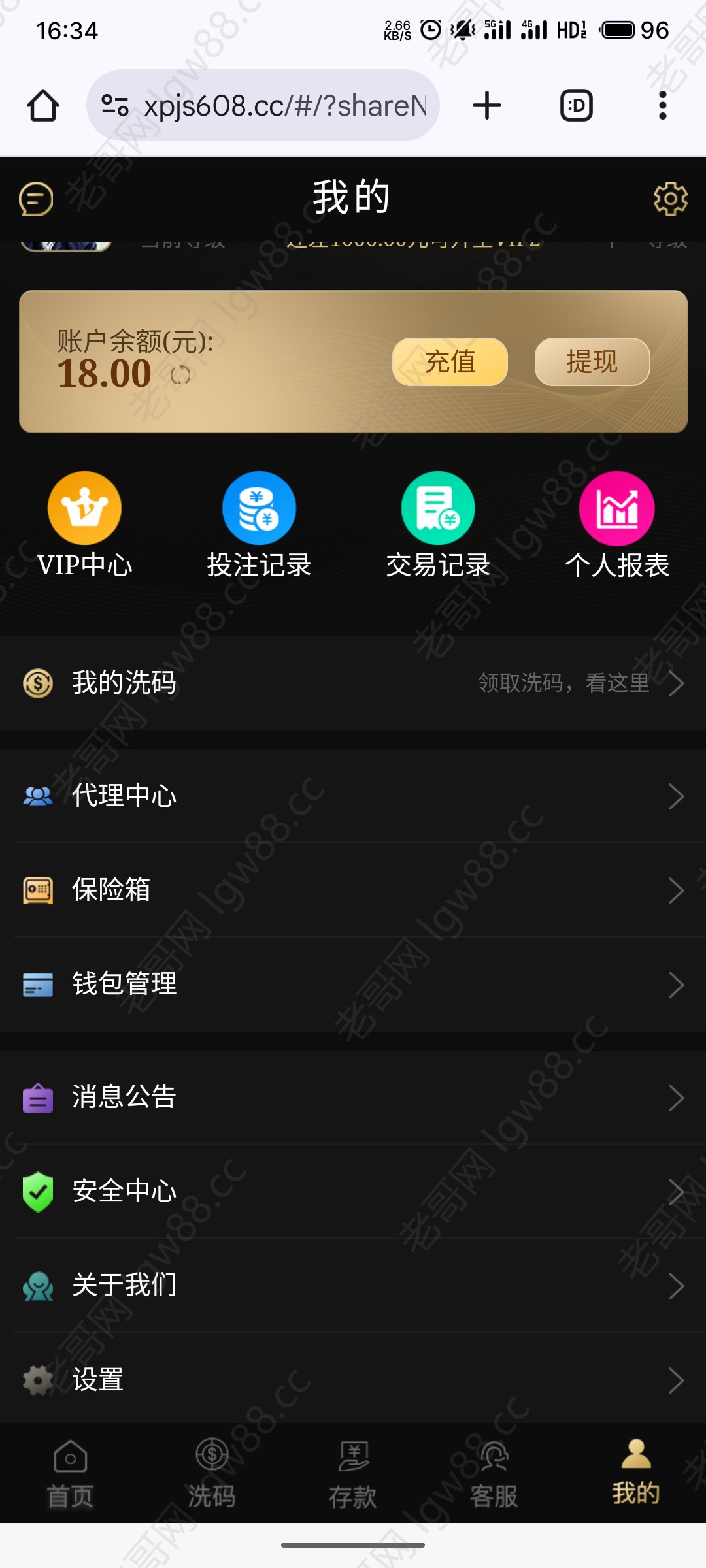Open 代理中心 agent center
This screenshot has width=706, height=1568.
pyautogui.click(x=353, y=796)
